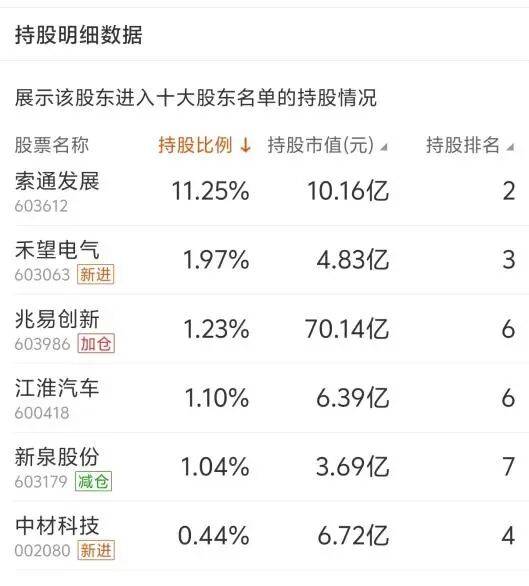
Task: Open 中材科技 002080 stock row
Action: tap(264, 536)
